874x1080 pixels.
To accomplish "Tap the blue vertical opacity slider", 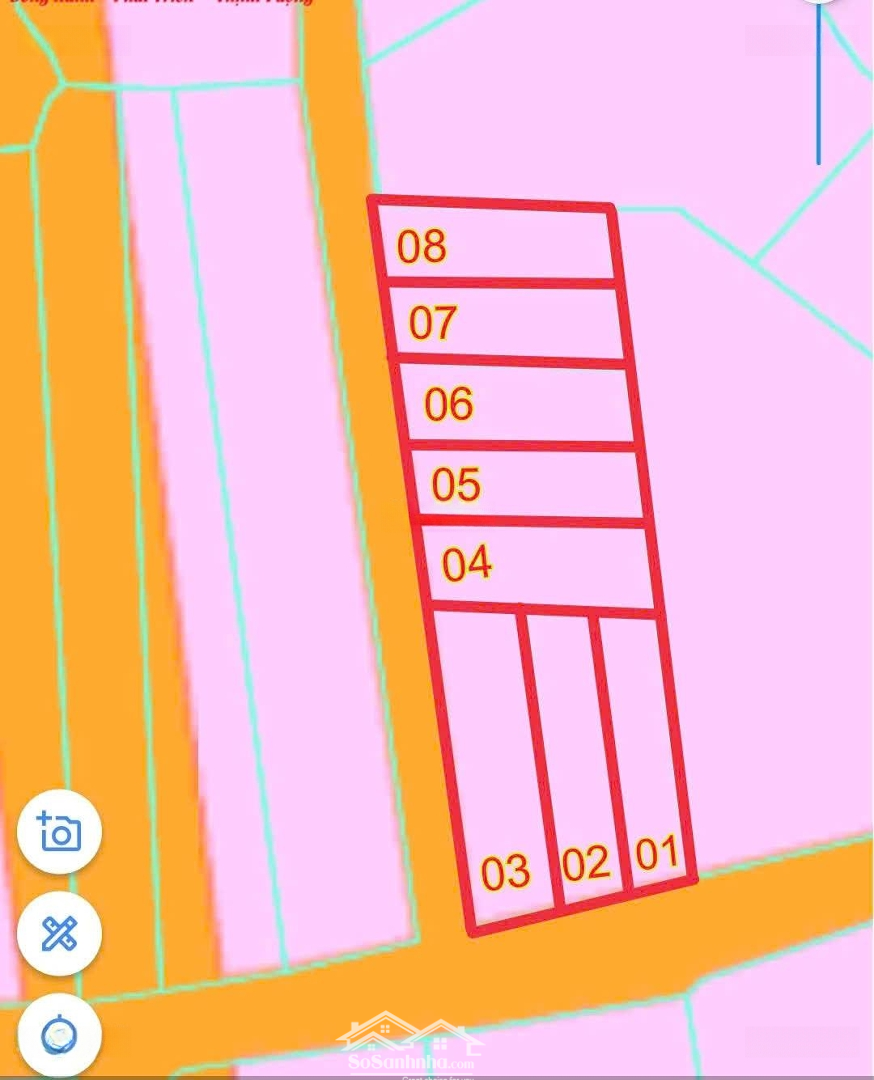I will pyautogui.click(x=818, y=85).
